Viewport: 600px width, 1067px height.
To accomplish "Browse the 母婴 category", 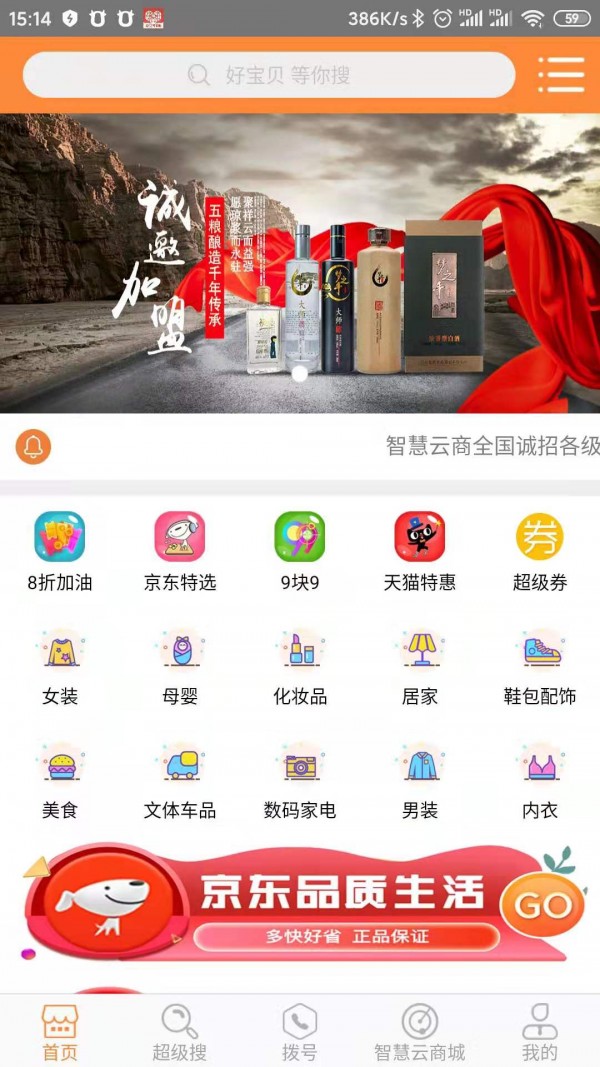I will pos(180,665).
